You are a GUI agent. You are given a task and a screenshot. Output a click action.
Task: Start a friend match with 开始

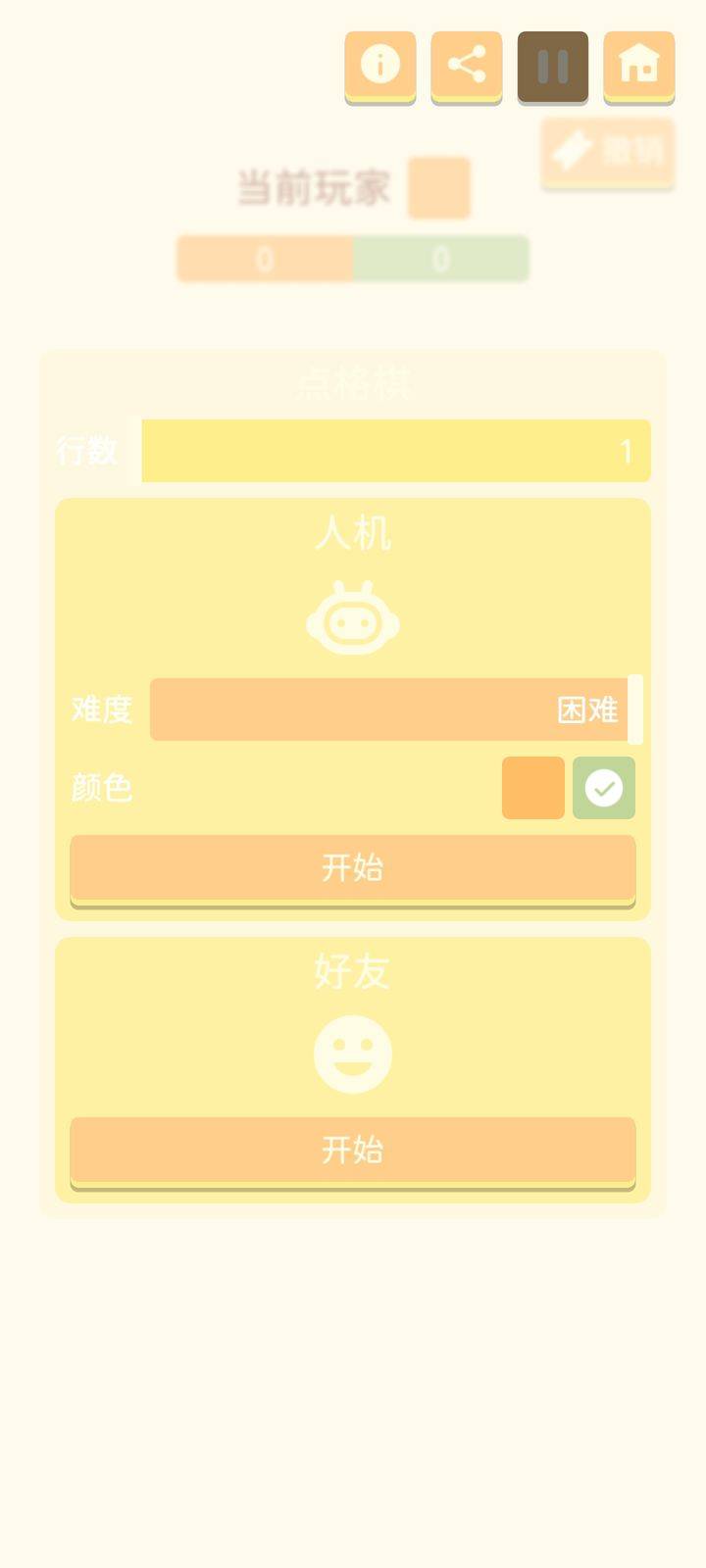tap(353, 1151)
